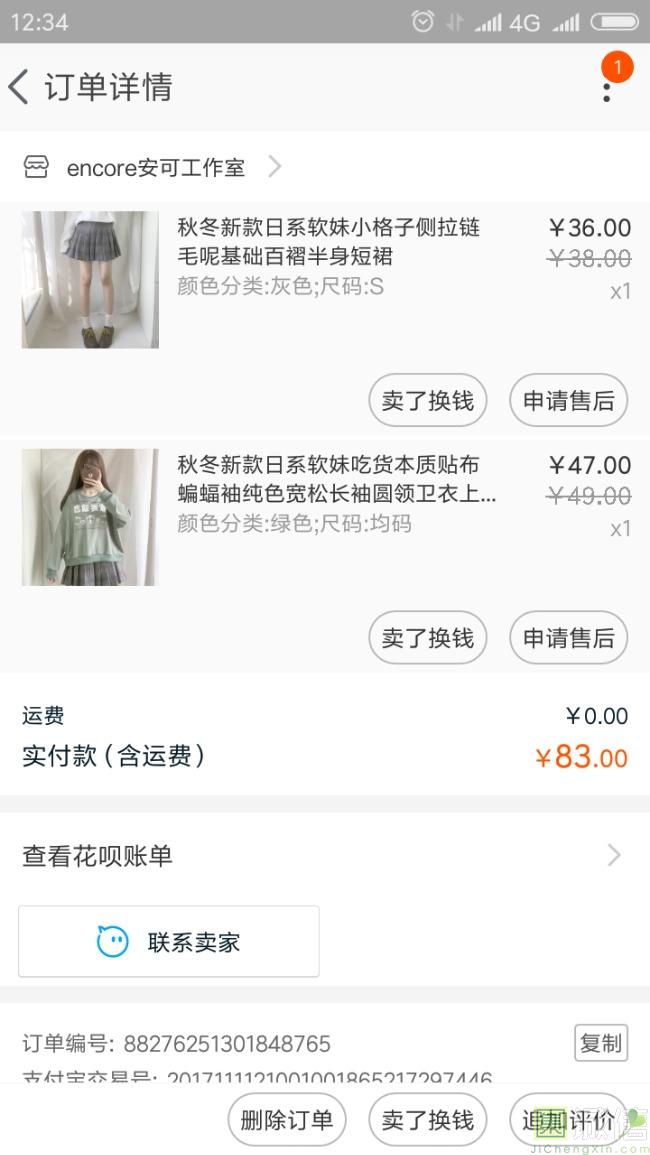650x1155 pixels.
Task: Tap 申请售后 for the green sweatshirt
Action: pyautogui.click(x=568, y=638)
